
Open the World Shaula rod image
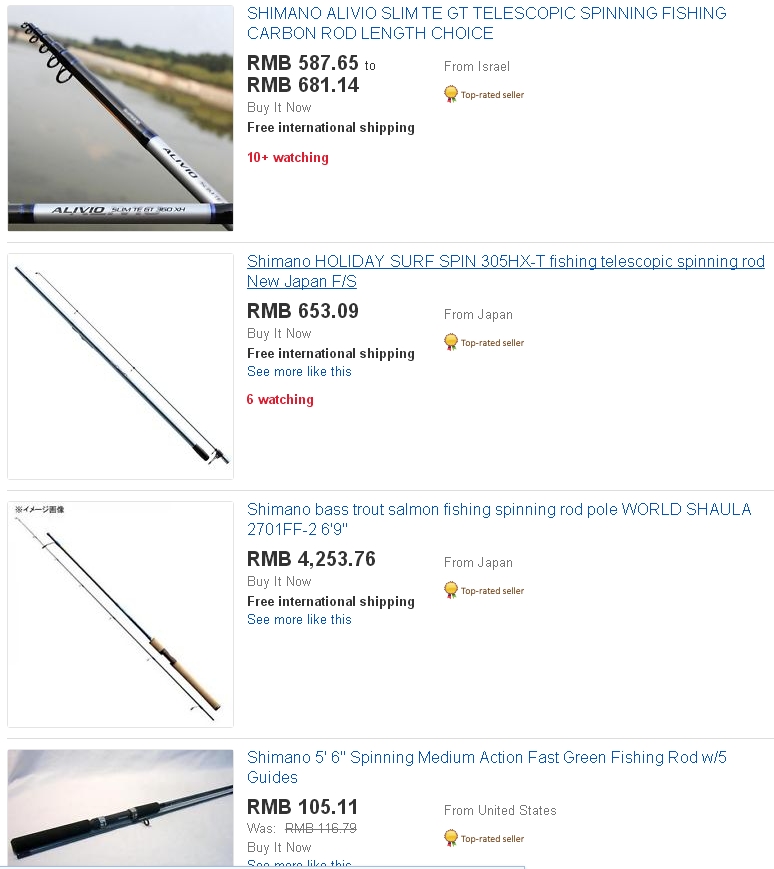(x=120, y=614)
